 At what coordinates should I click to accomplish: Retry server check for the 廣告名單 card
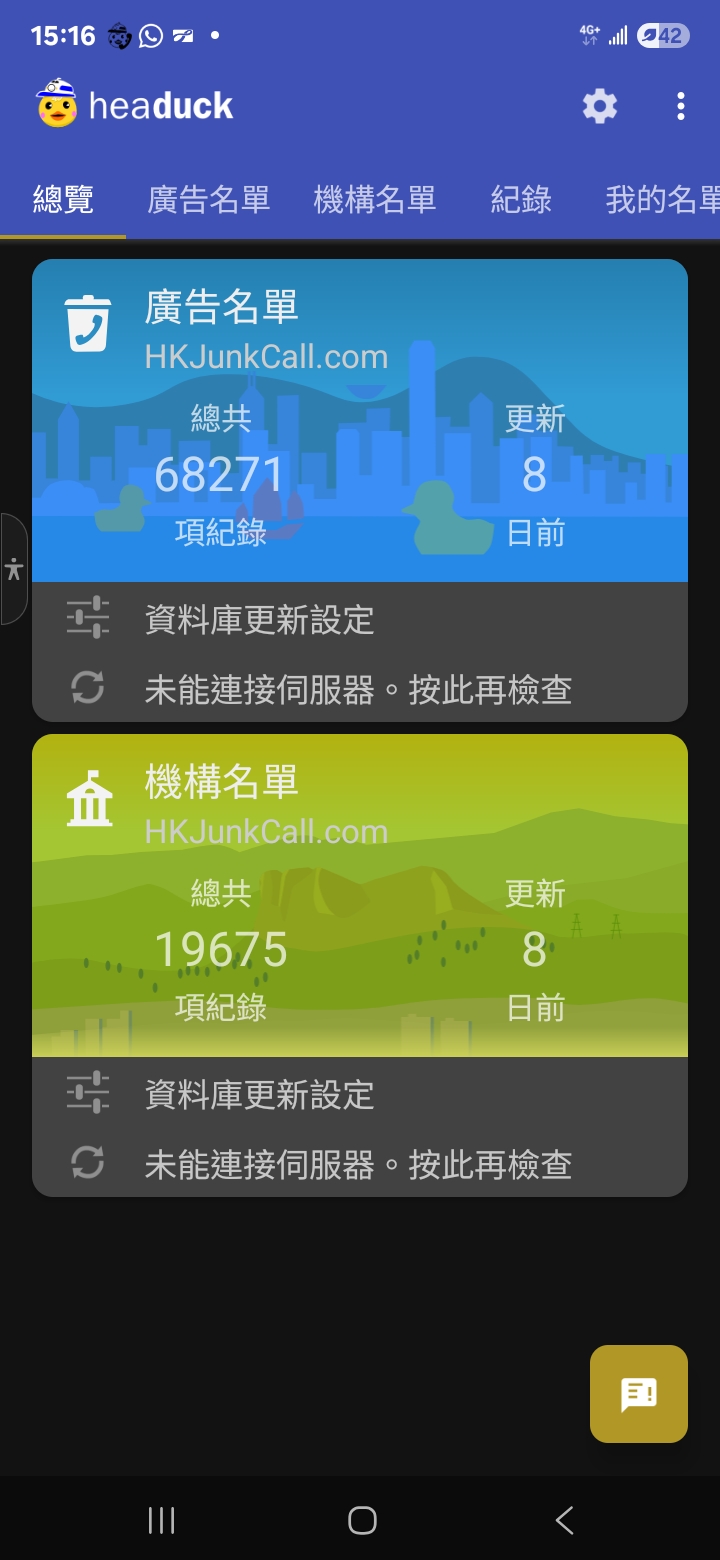(x=357, y=689)
